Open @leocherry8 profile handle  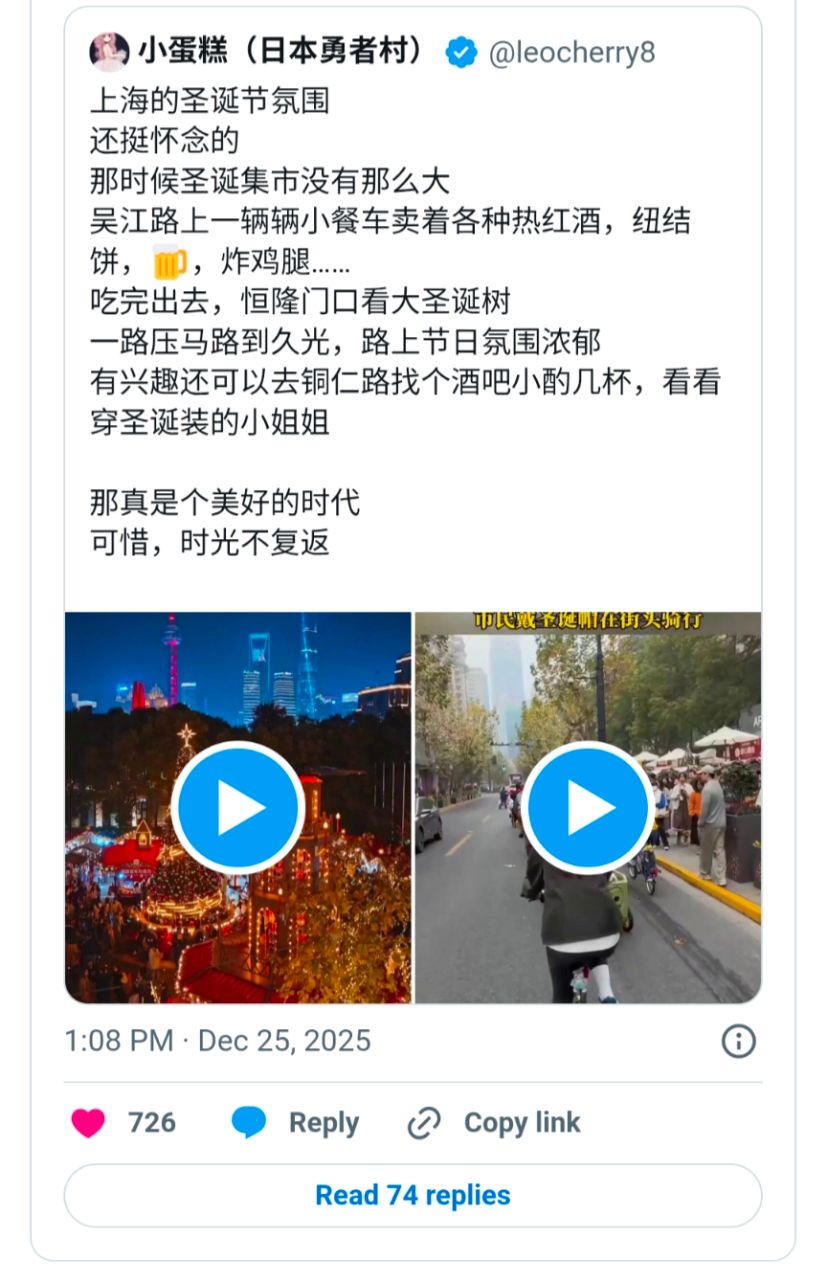point(571,52)
